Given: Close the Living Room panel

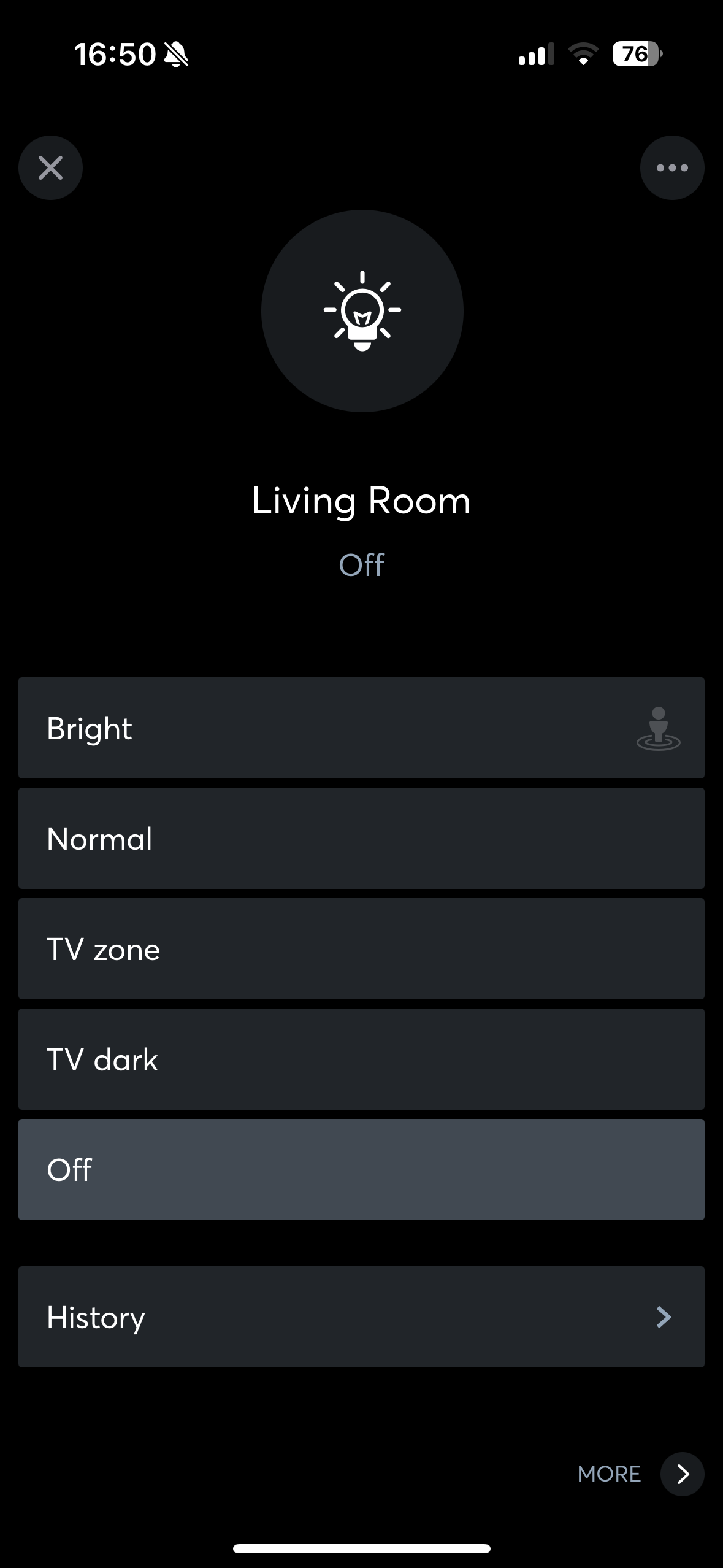Looking at the screenshot, I should point(50,167).
